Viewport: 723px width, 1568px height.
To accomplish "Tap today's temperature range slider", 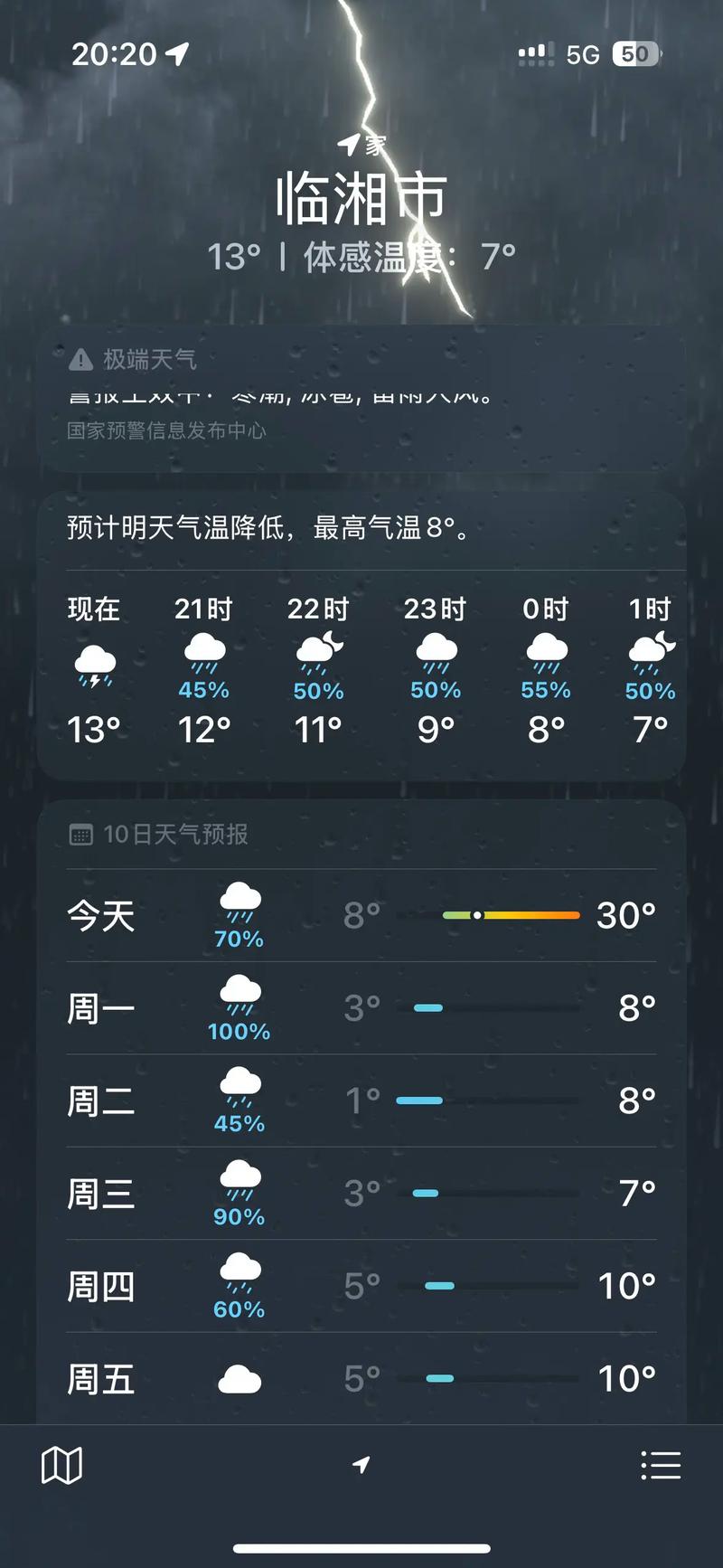I will point(512,915).
